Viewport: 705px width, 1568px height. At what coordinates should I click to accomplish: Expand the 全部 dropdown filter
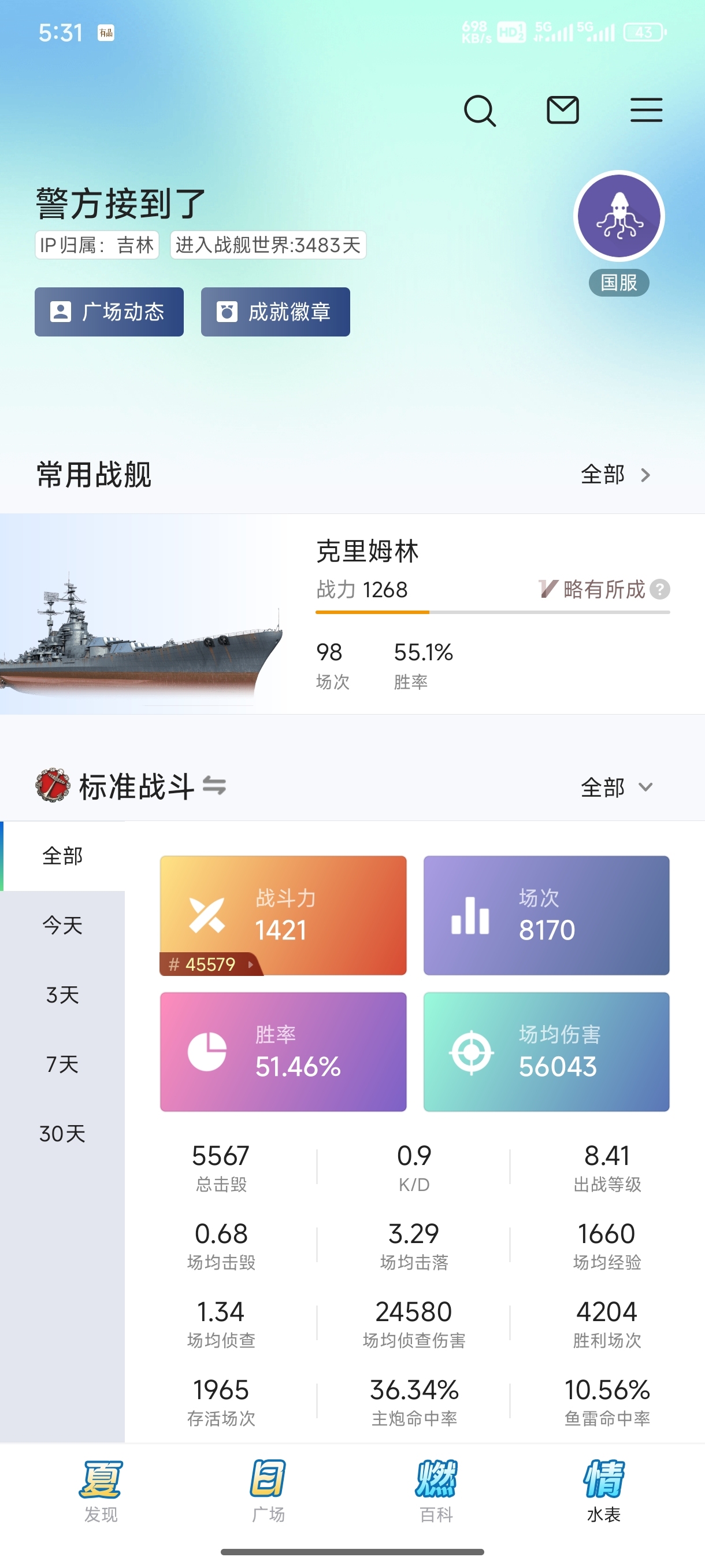[616, 787]
